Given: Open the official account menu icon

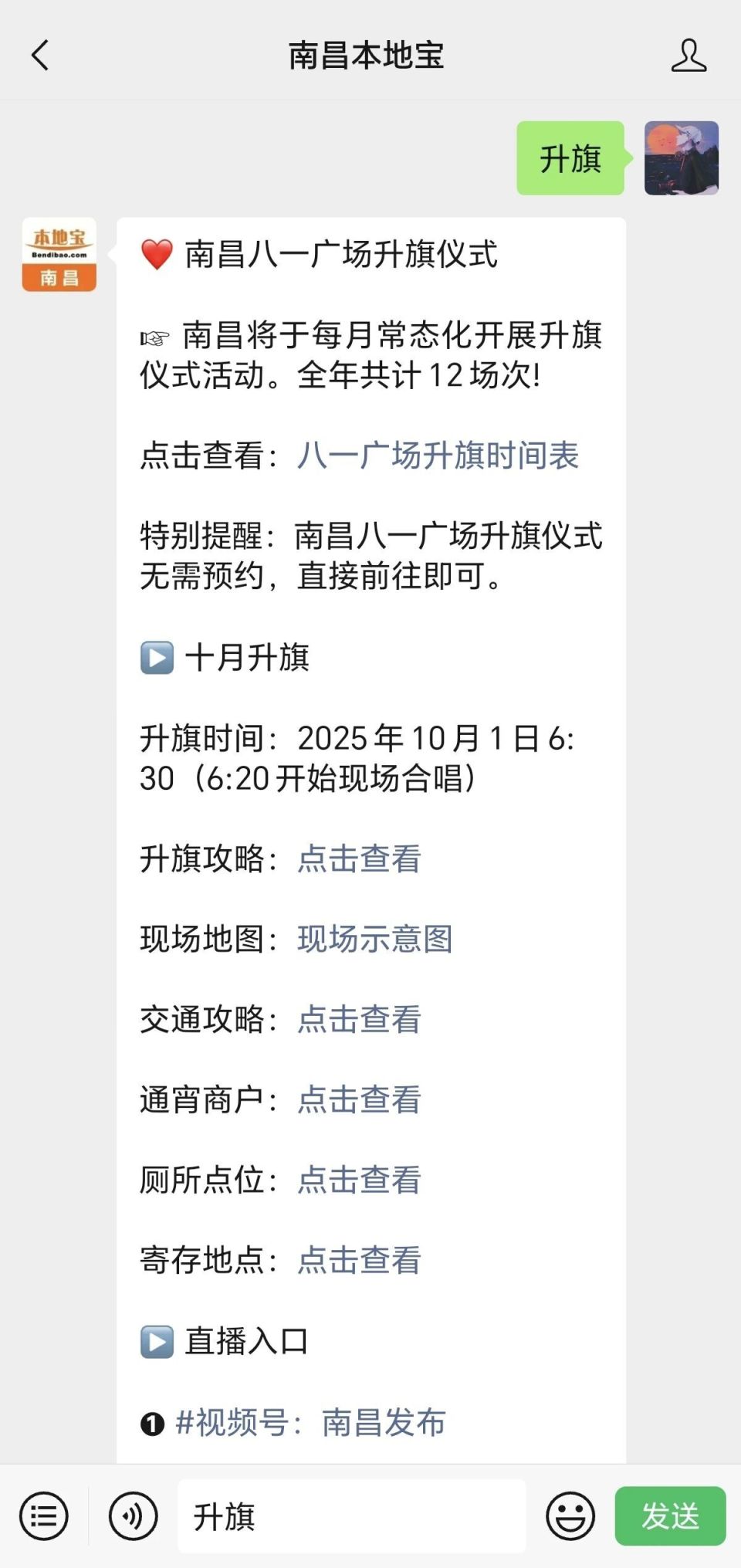Looking at the screenshot, I should pyautogui.click(x=42, y=1516).
